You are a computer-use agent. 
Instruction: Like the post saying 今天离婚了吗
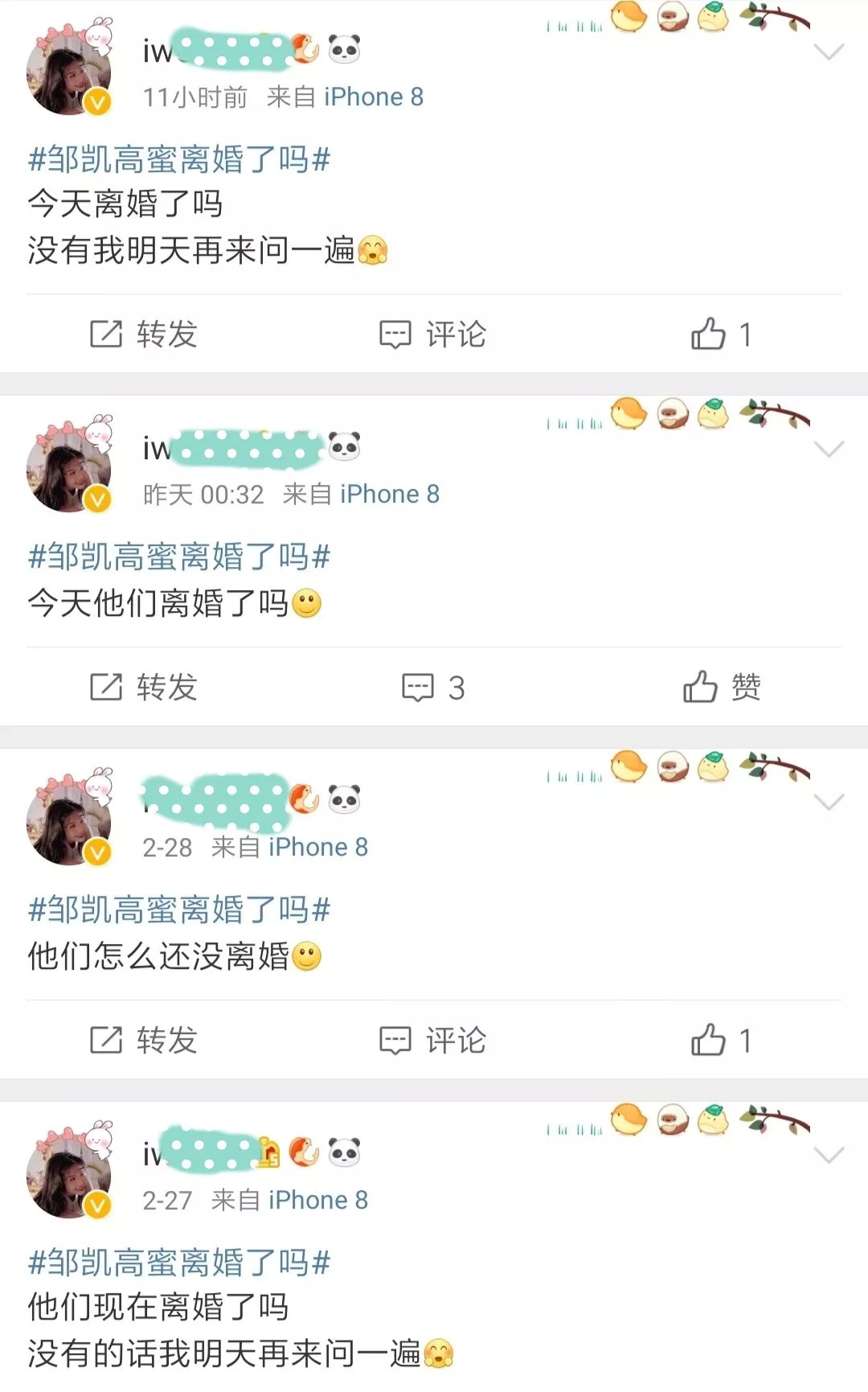click(x=720, y=335)
